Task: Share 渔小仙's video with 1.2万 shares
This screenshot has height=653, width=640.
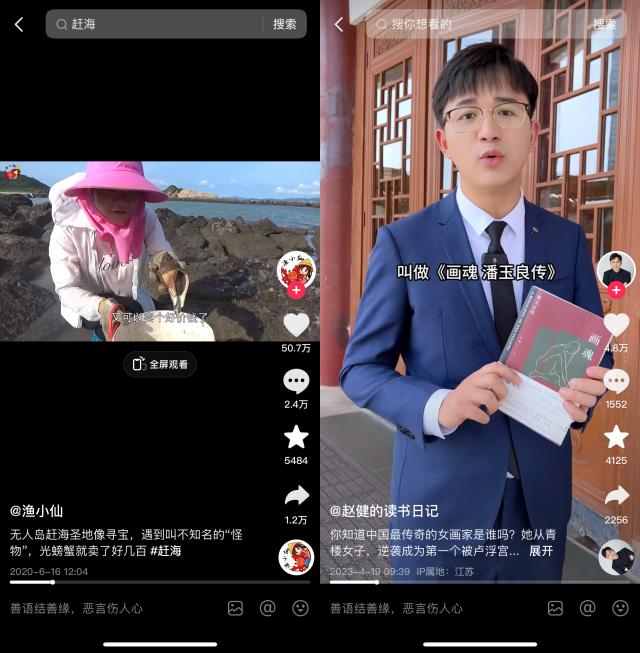Action: tap(296, 495)
